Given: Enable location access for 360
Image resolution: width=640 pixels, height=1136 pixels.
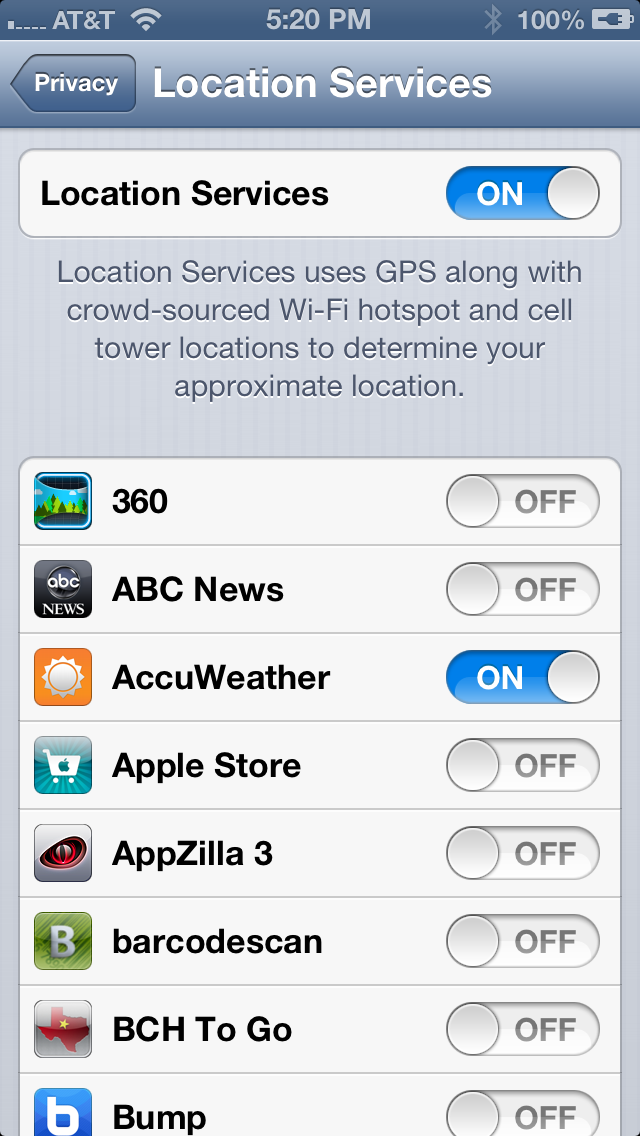Looking at the screenshot, I should 523,501.
